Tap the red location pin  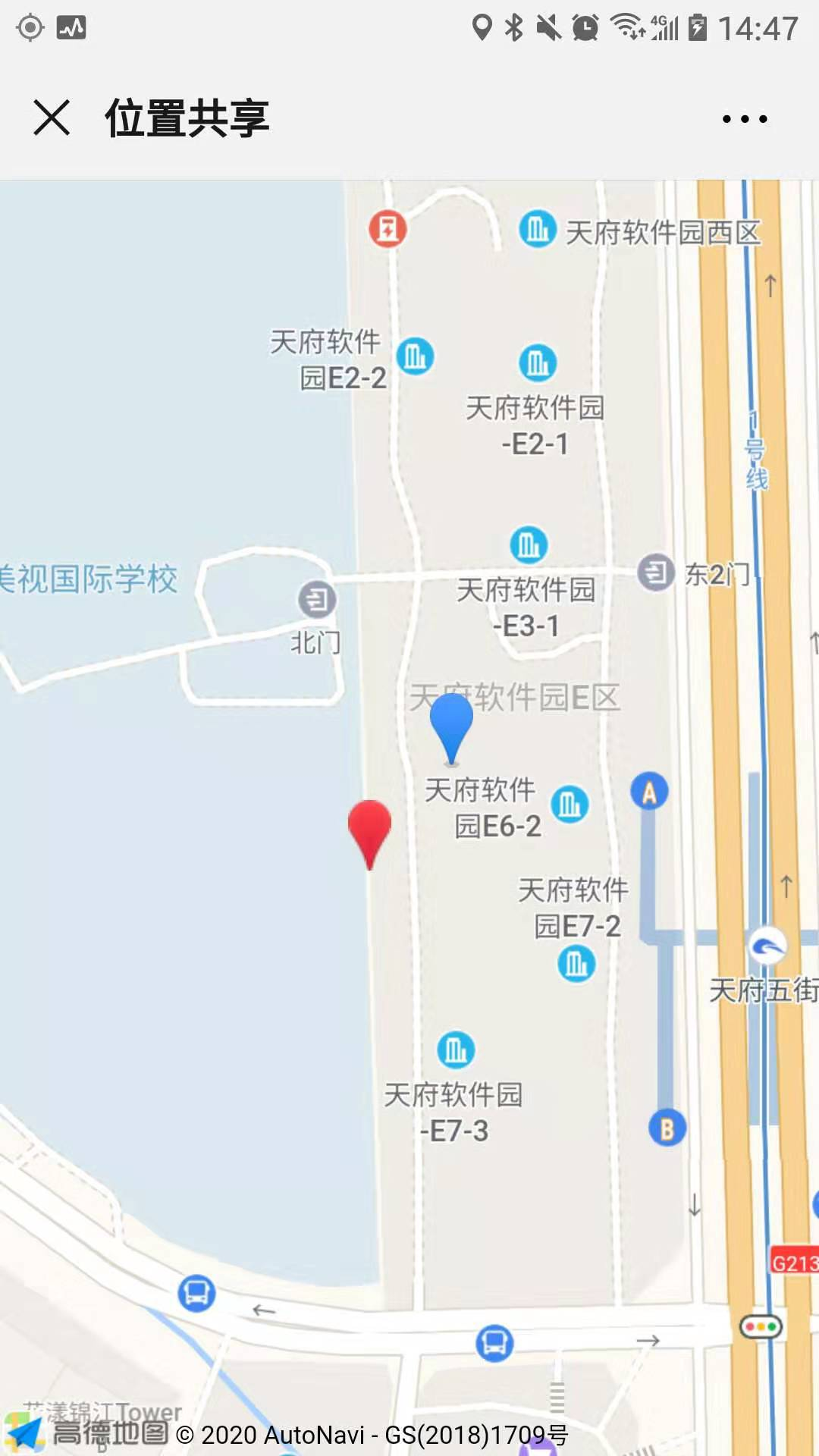(x=369, y=829)
